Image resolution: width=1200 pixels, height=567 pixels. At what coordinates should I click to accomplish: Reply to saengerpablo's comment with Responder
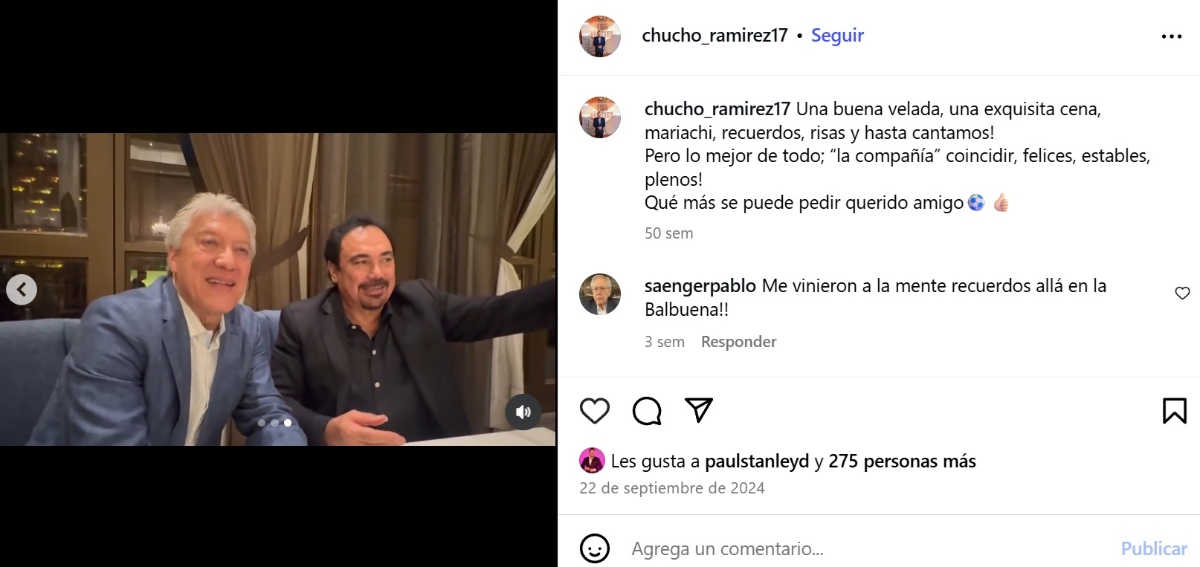[738, 342]
